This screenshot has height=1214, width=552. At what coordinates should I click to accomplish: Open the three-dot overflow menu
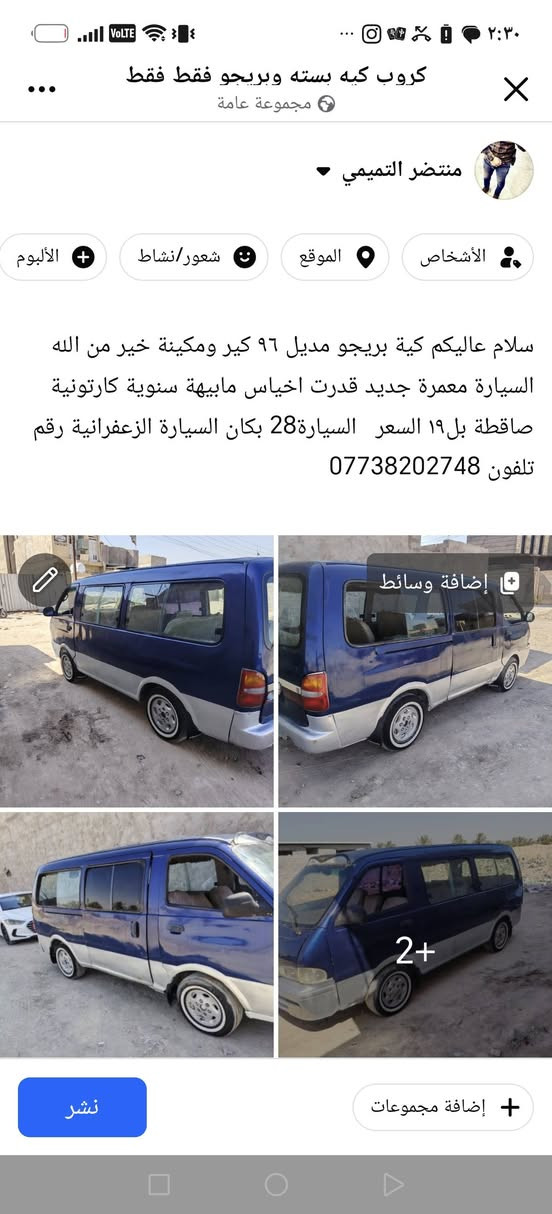coord(42,90)
